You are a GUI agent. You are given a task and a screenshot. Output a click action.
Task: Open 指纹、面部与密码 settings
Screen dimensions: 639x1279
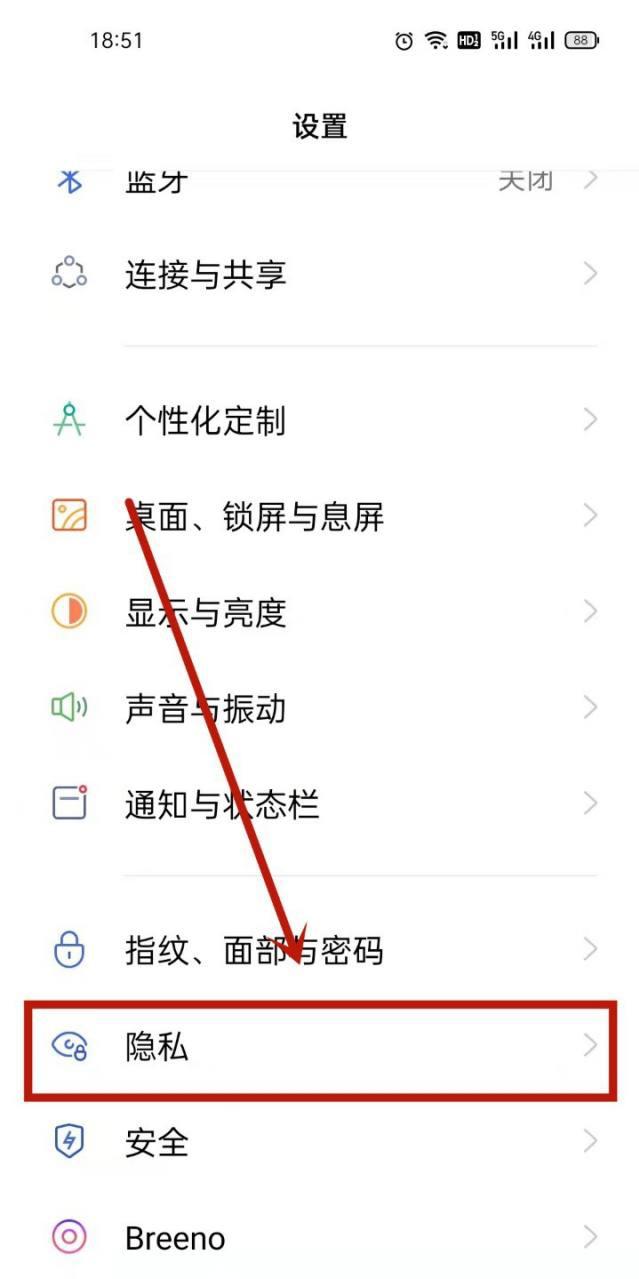[x=320, y=950]
